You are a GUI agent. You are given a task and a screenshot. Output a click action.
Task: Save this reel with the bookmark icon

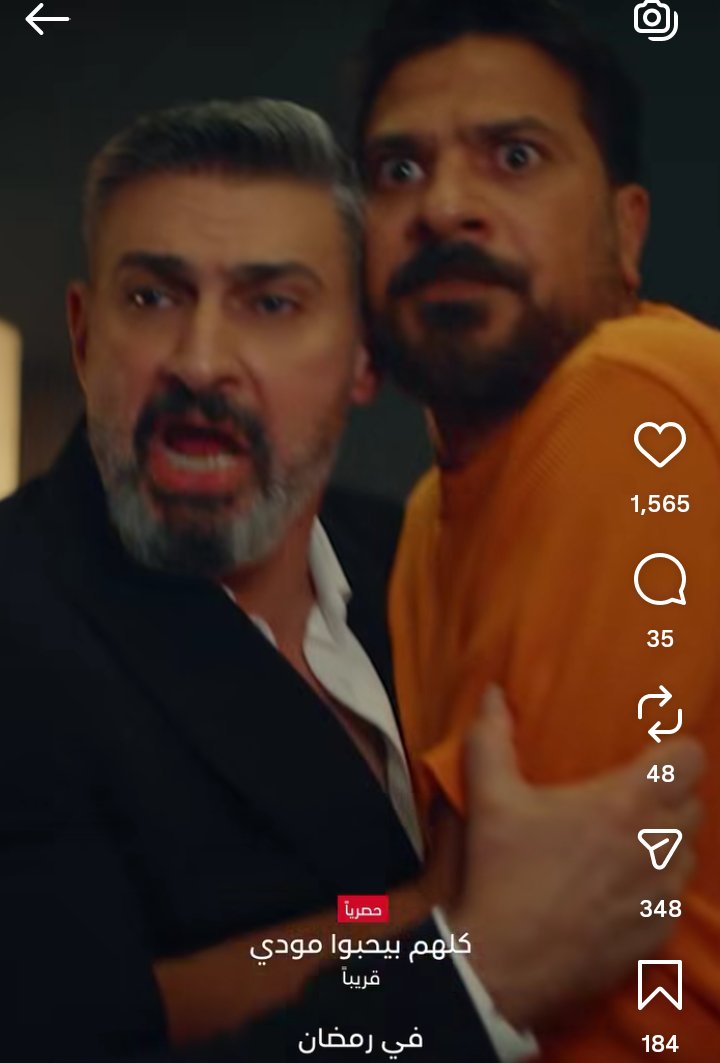pyautogui.click(x=660, y=985)
